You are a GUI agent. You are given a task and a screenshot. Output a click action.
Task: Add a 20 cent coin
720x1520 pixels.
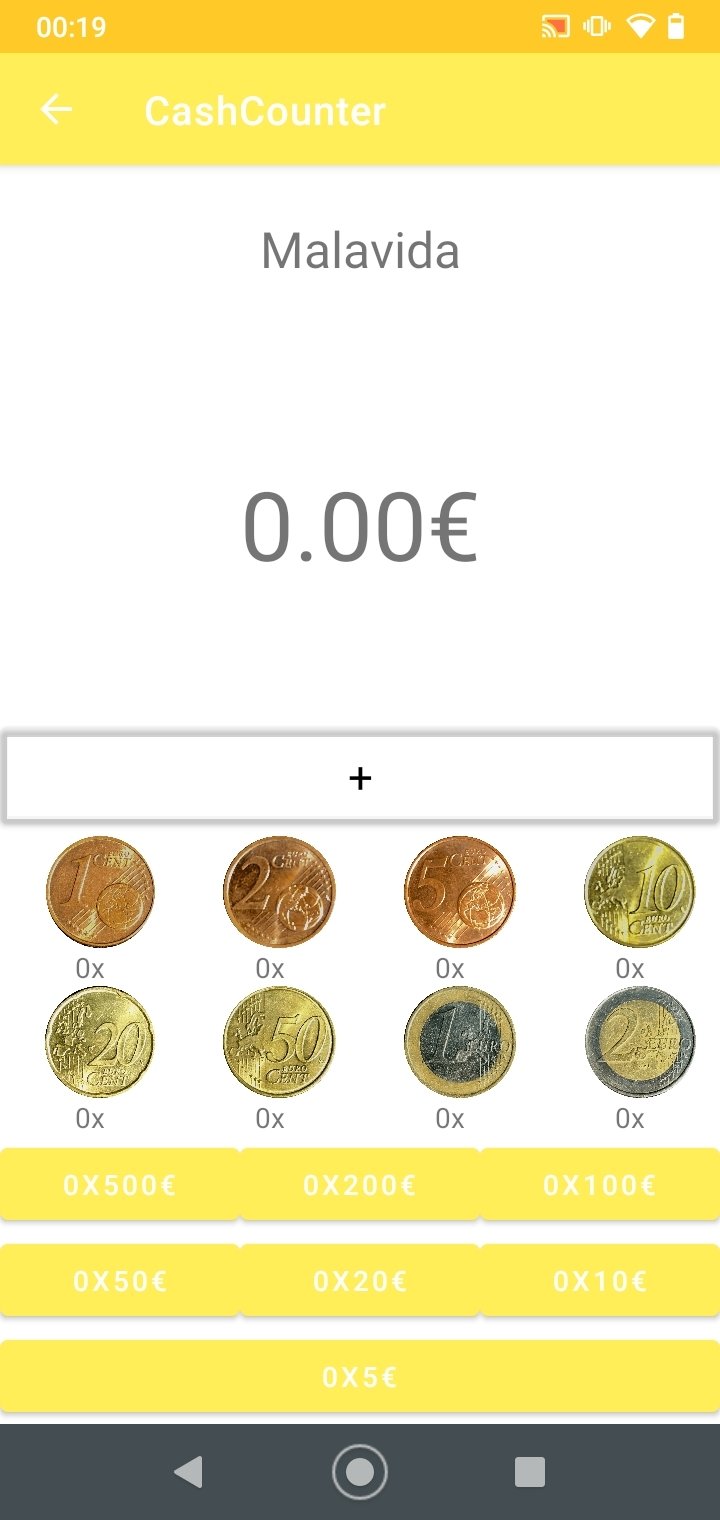coord(100,1041)
